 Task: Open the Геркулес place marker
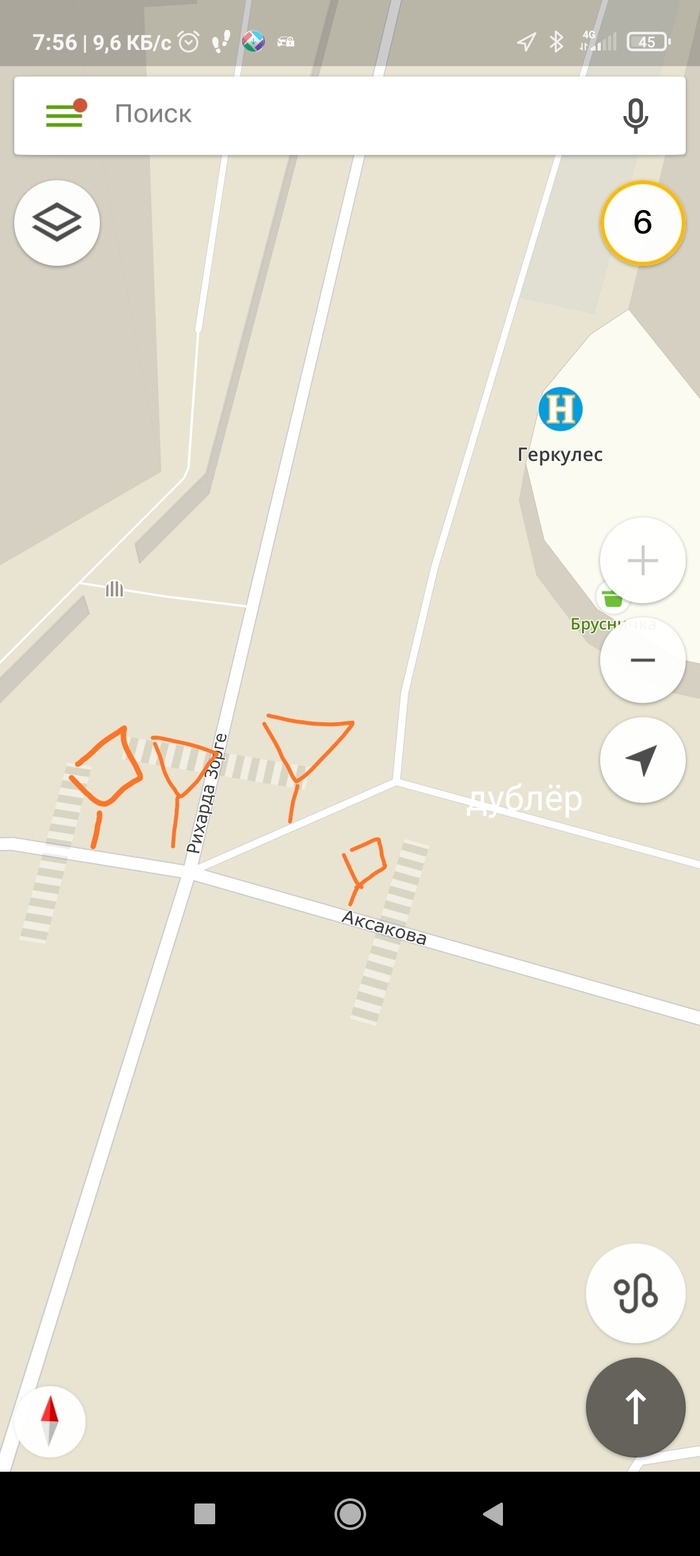pos(560,409)
